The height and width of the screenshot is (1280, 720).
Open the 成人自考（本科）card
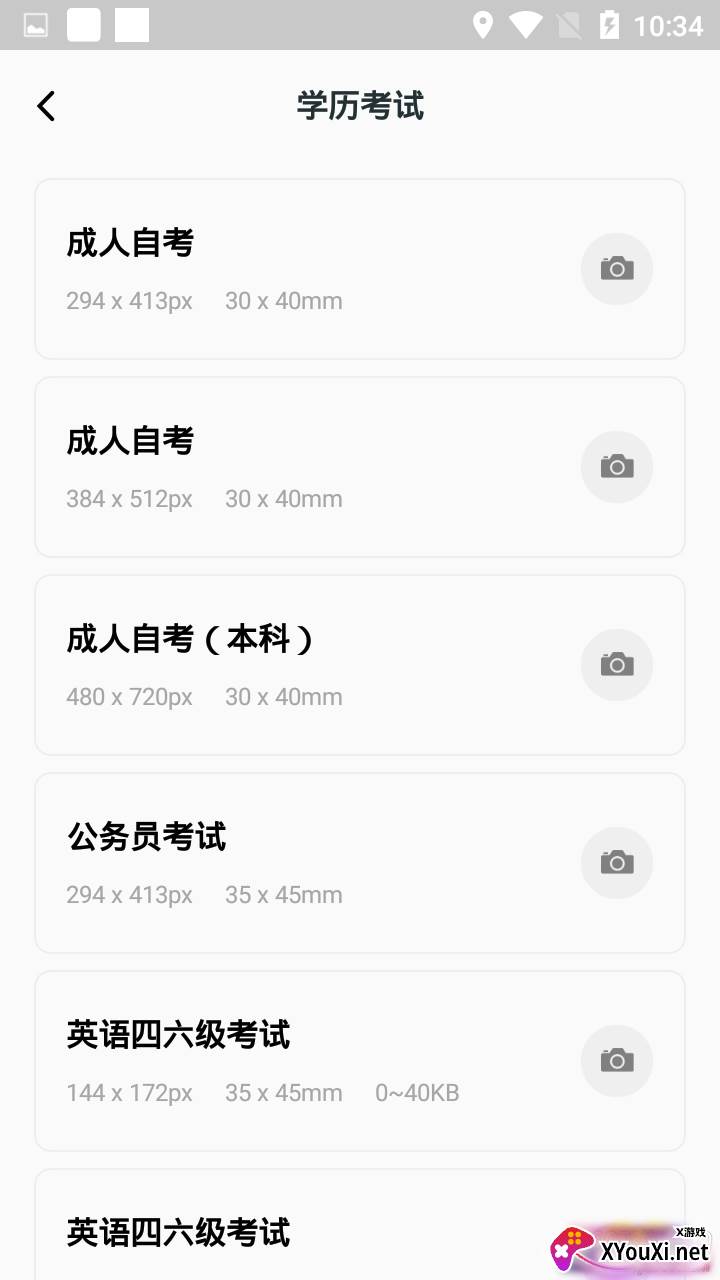coord(360,665)
